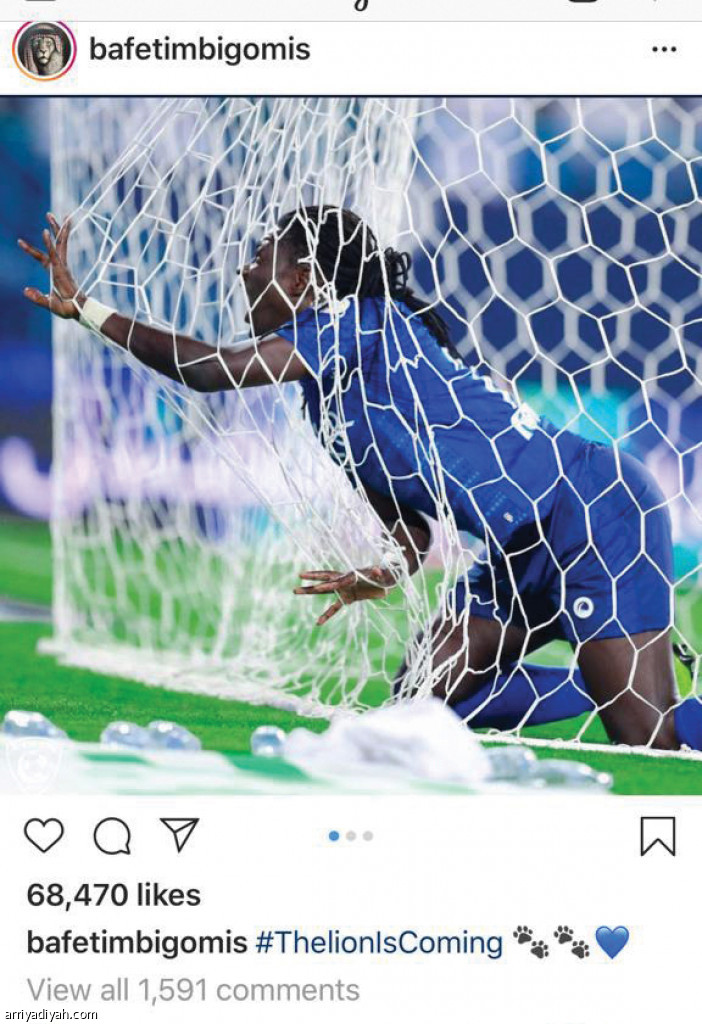Like the post with the heart icon
The image size is (702, 1024).
[44, 835]
